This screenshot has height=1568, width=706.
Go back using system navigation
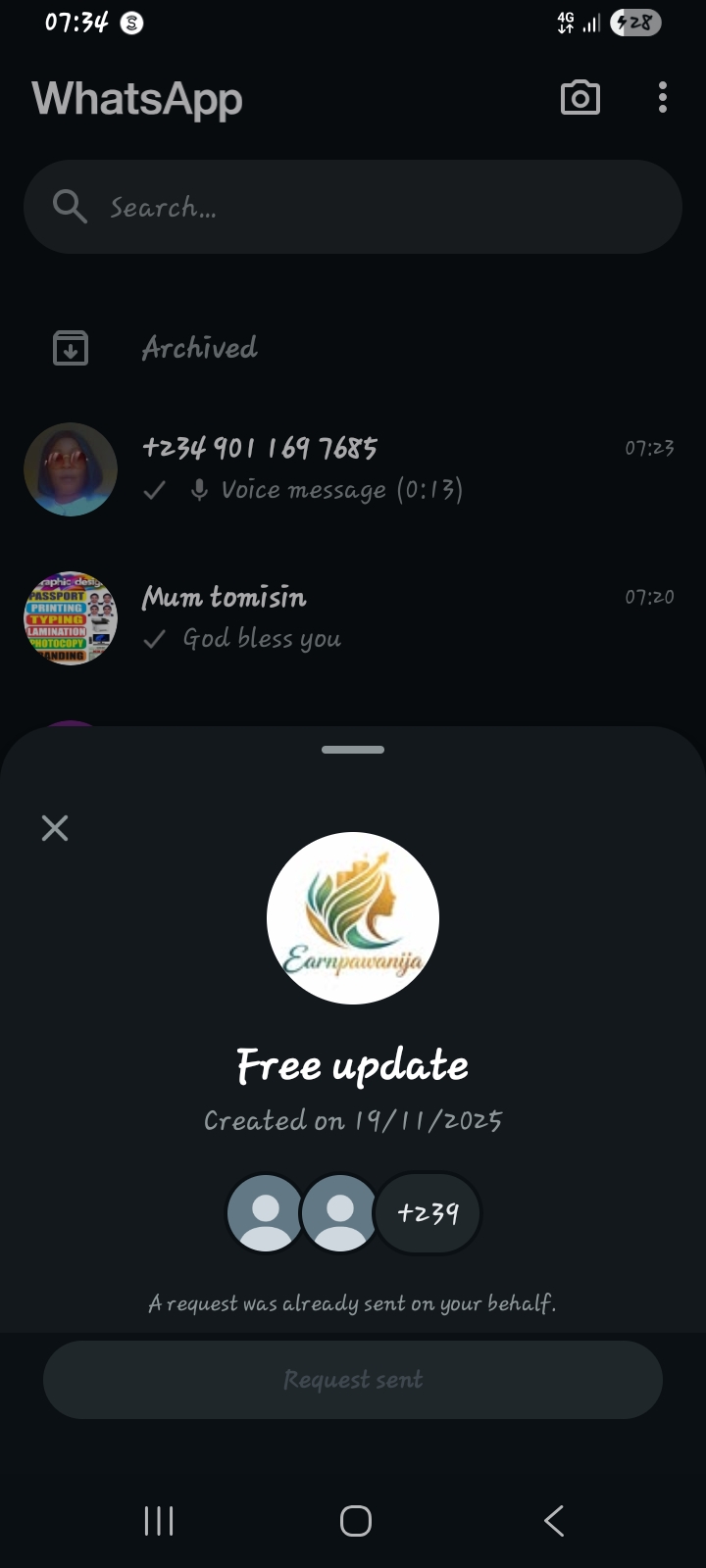click(553, 1521)
